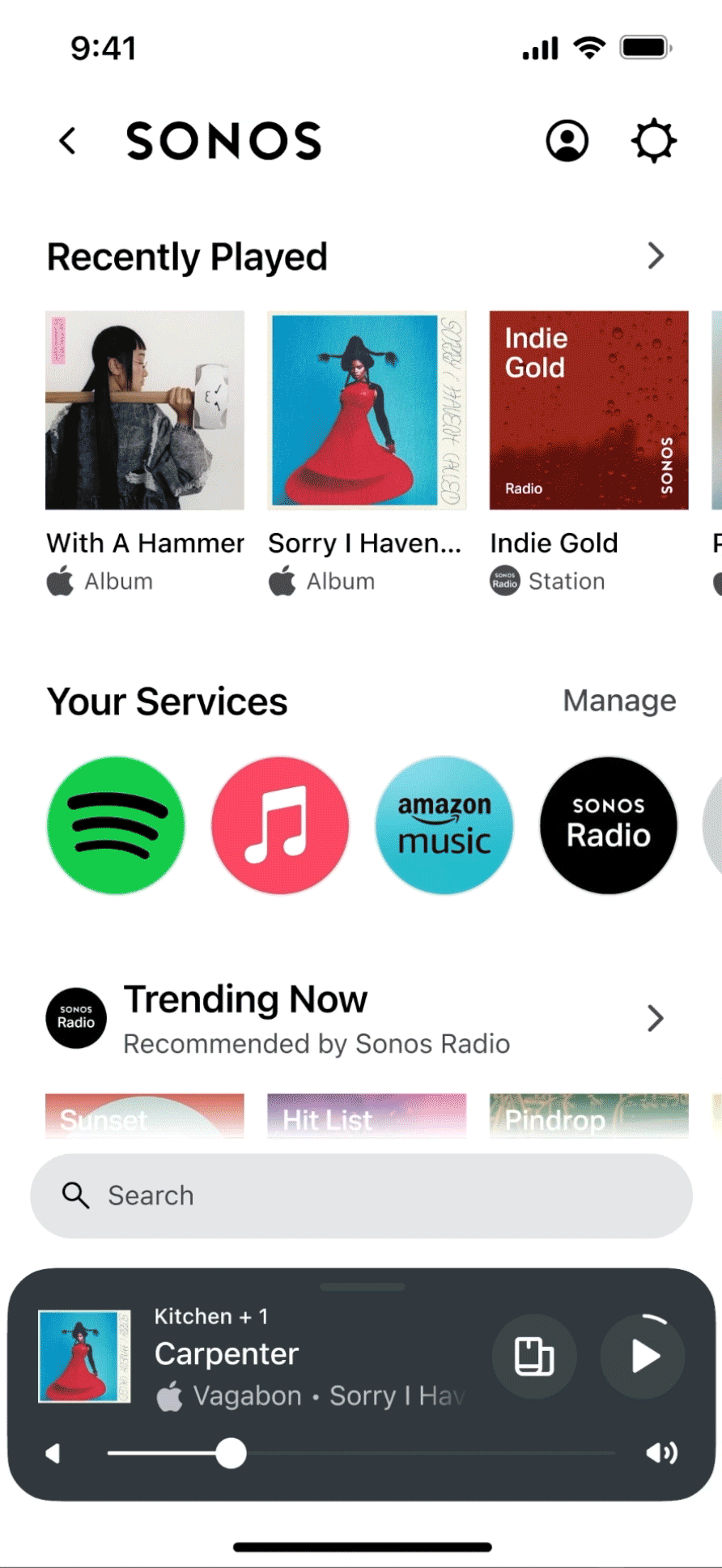Image resolution: width=722 pixels, height=1568 pixels.
Task: Expand the Recently Played section
Action: (x=656, y=256)
